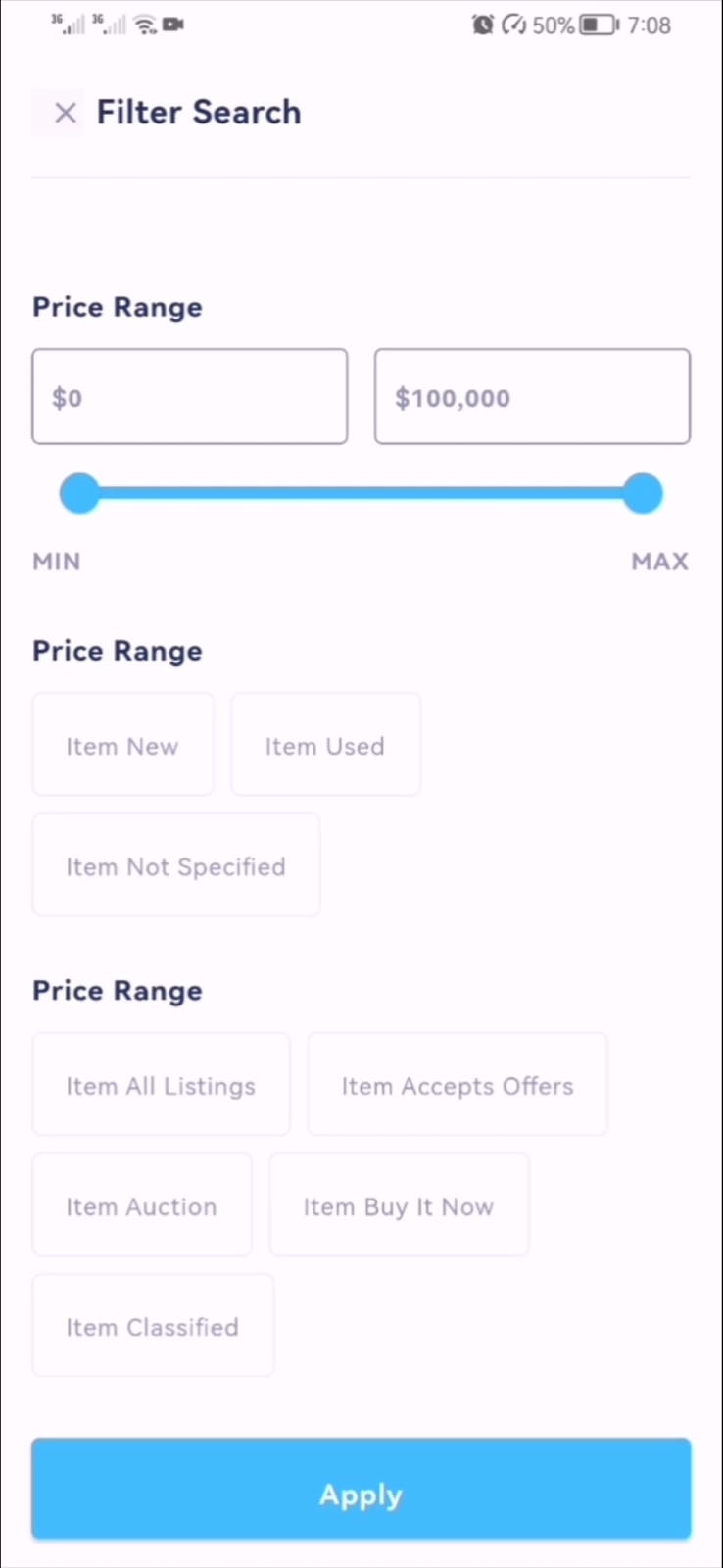Choose the Item Not Specified chip
723x1568 pixels.
[176, 866]
